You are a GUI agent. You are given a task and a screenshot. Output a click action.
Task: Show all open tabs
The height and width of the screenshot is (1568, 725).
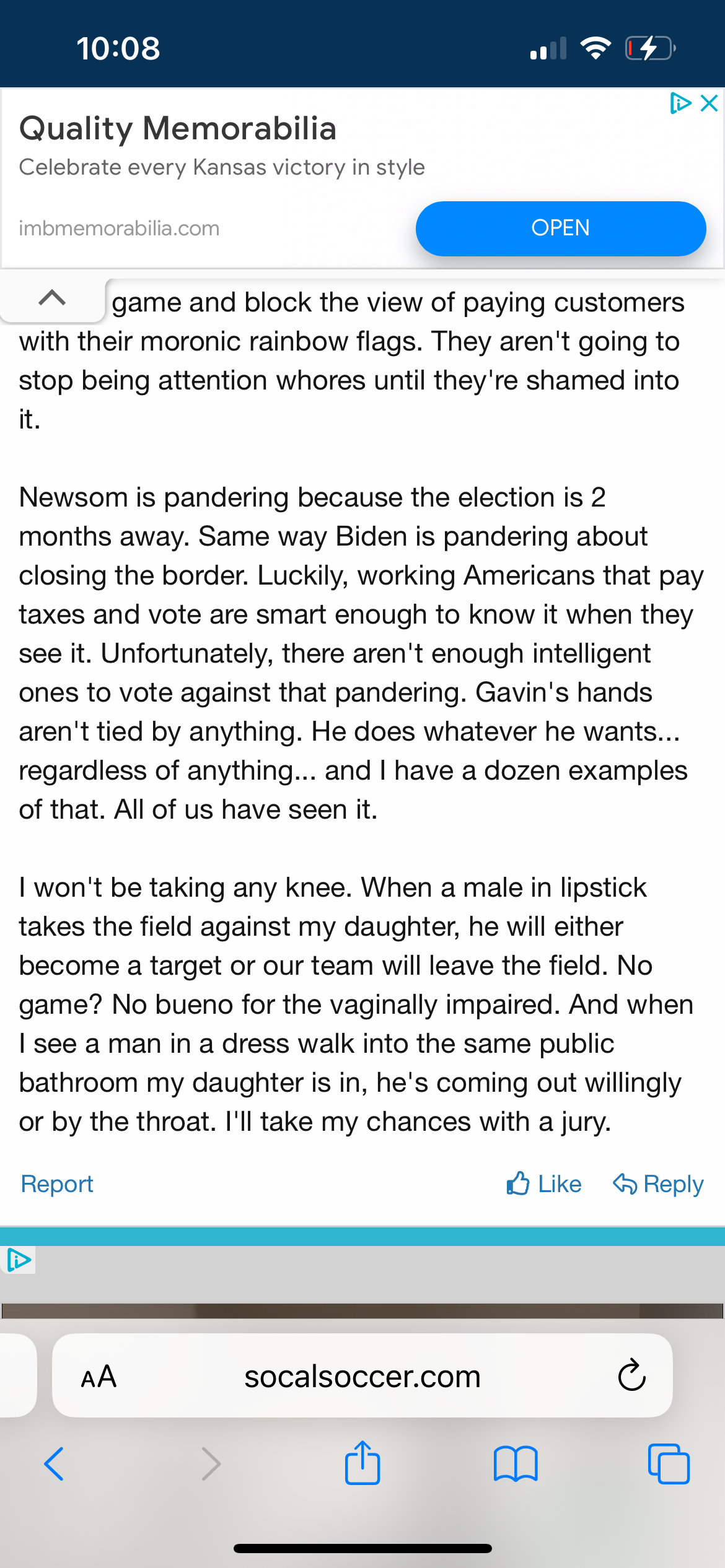coord(669,1464)
